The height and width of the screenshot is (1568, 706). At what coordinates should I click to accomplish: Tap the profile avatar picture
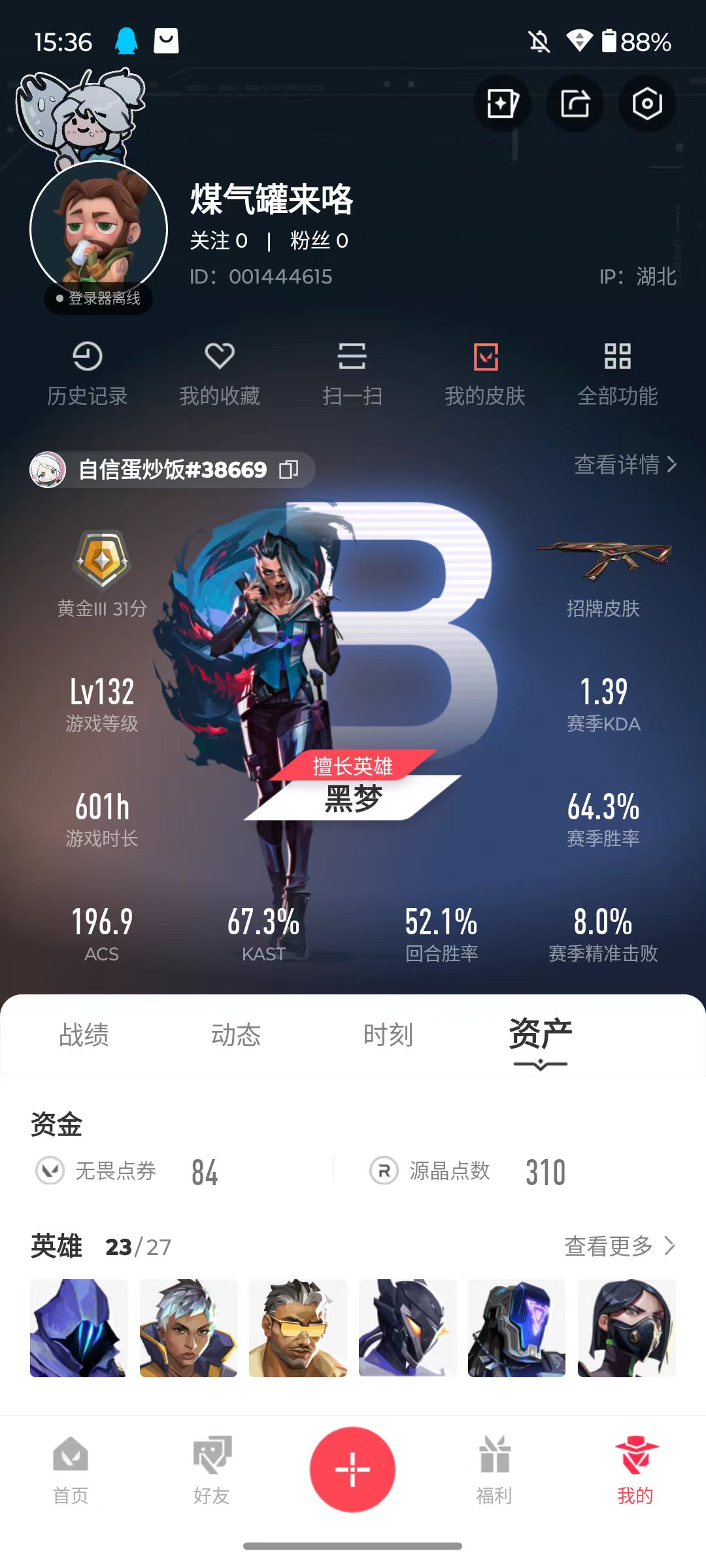tap(99, 229)
